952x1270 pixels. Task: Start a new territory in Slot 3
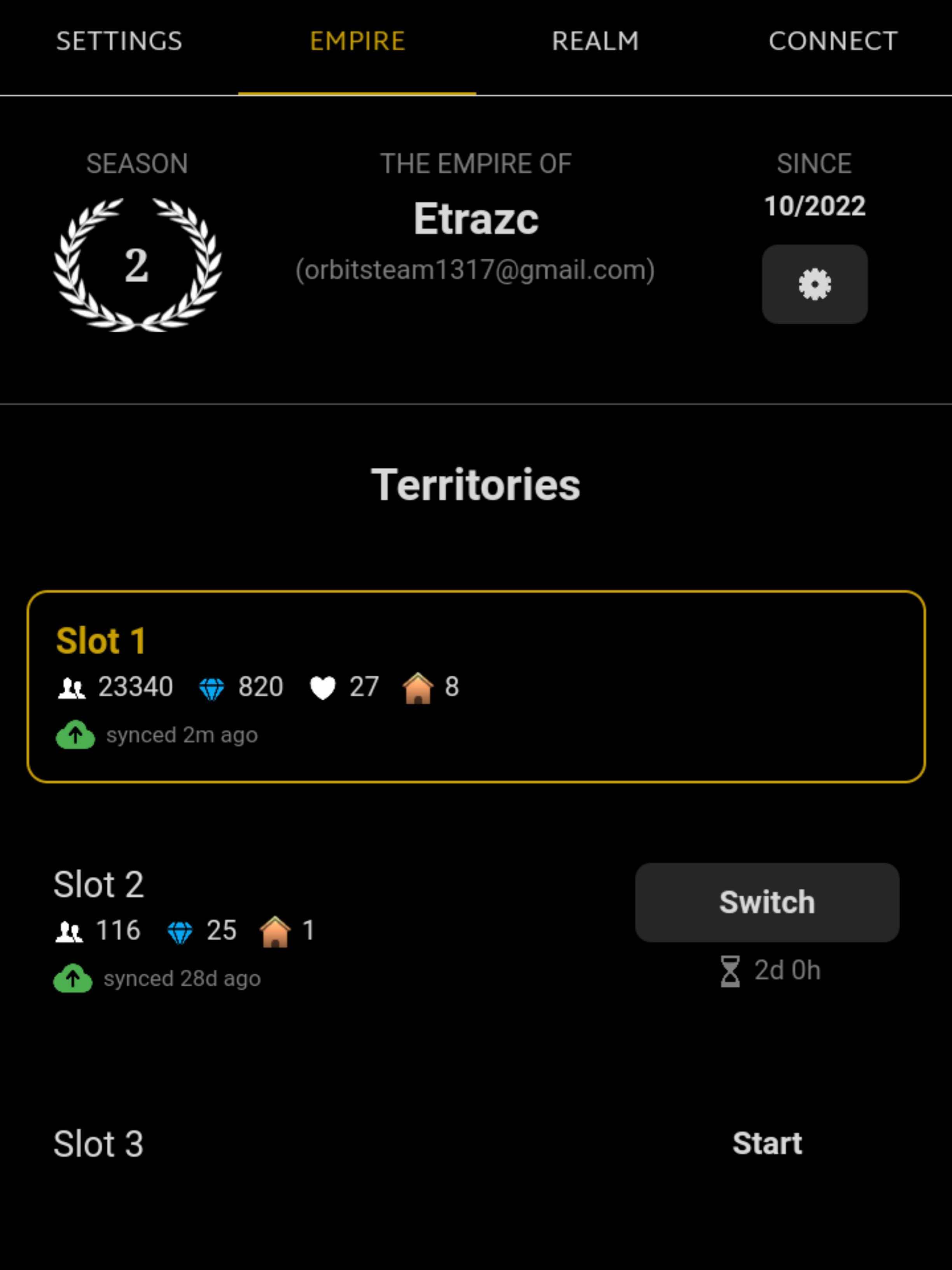point(766,1143)
